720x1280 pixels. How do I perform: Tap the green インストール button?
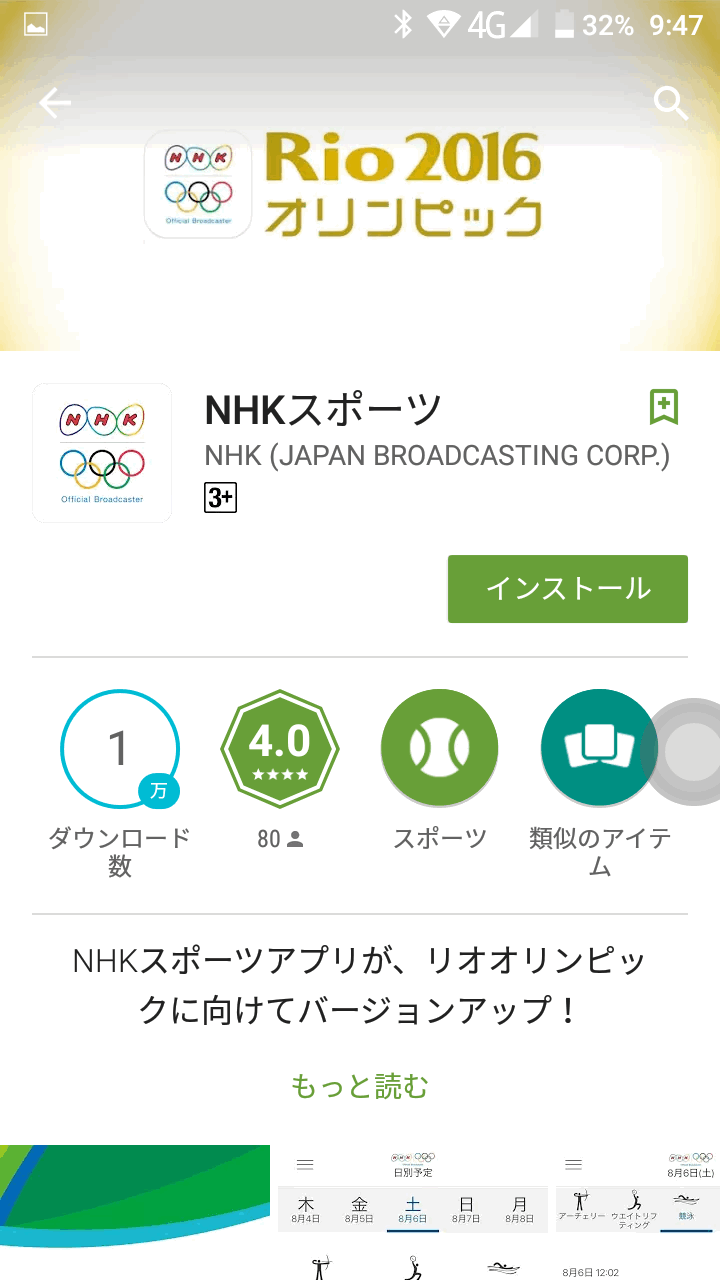[x=567, y=589]
